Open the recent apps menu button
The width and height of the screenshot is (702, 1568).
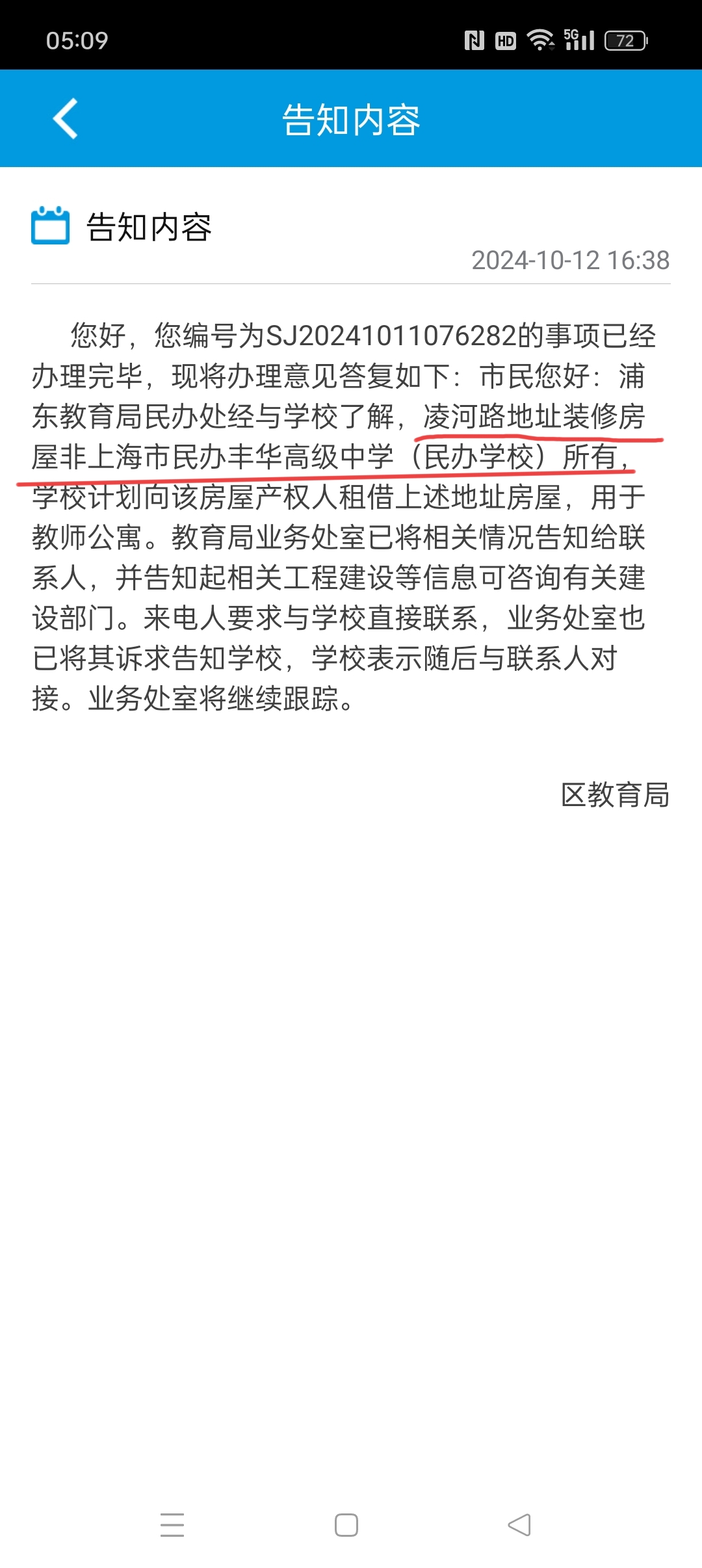tap(172, 1525)
